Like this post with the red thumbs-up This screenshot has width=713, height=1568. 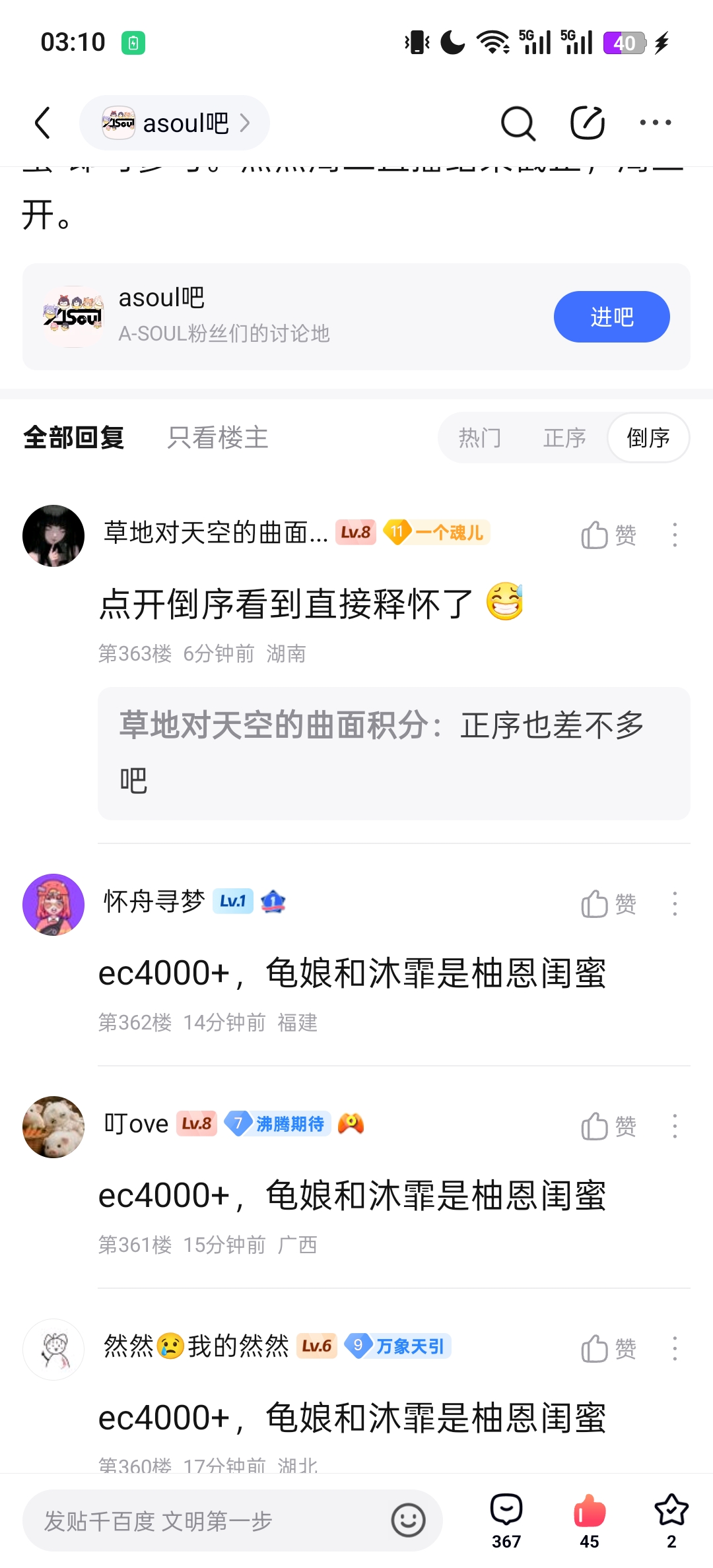(590, 1519)
